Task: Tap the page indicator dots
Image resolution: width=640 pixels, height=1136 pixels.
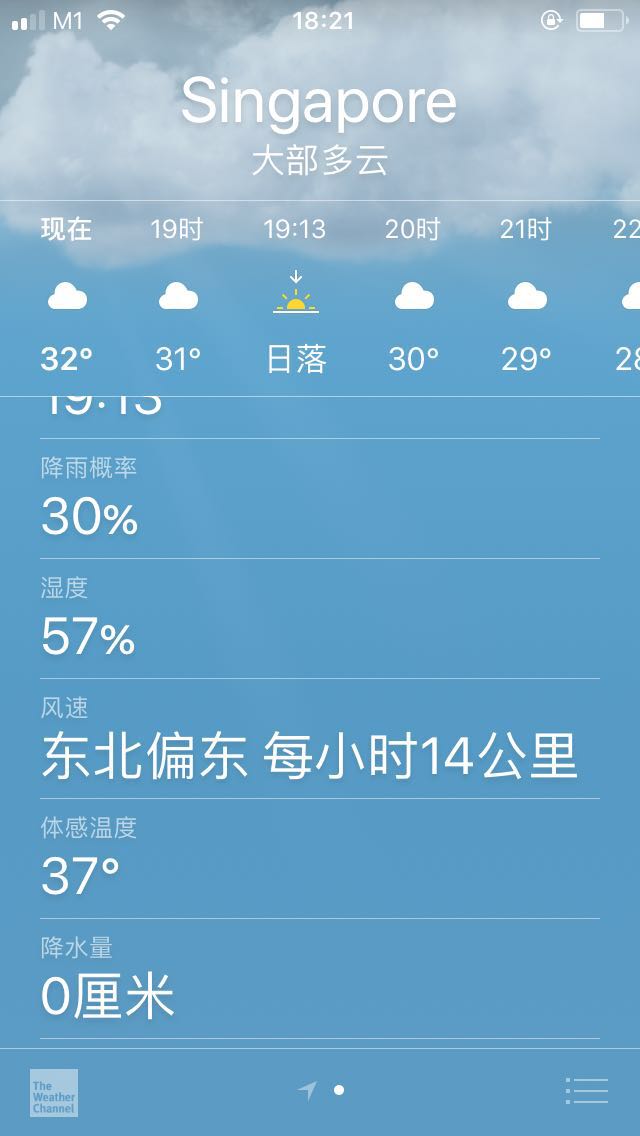Action: pyautogui.click(x=322, y=1090)
